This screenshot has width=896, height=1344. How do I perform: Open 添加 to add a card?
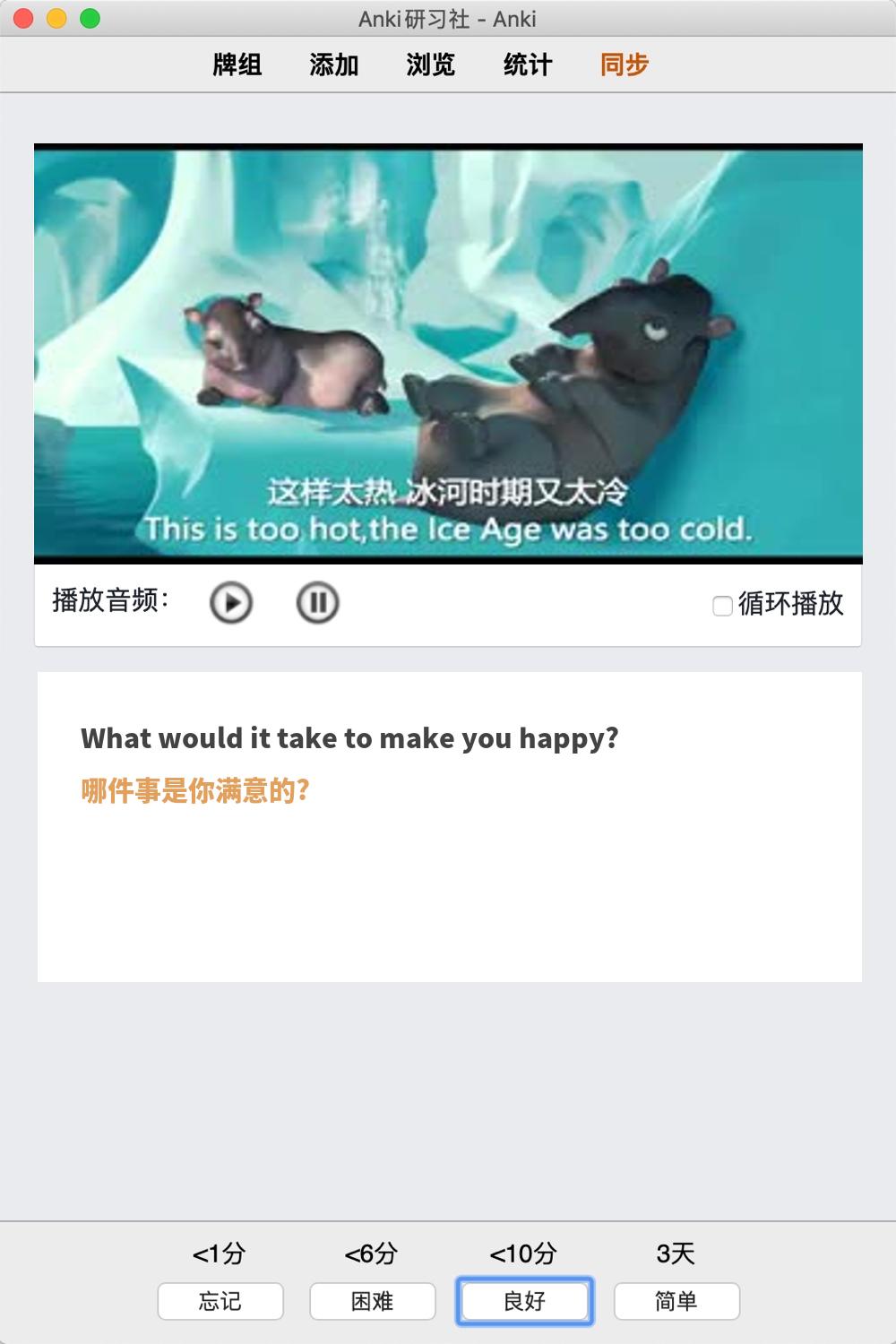tap(334, 65)
